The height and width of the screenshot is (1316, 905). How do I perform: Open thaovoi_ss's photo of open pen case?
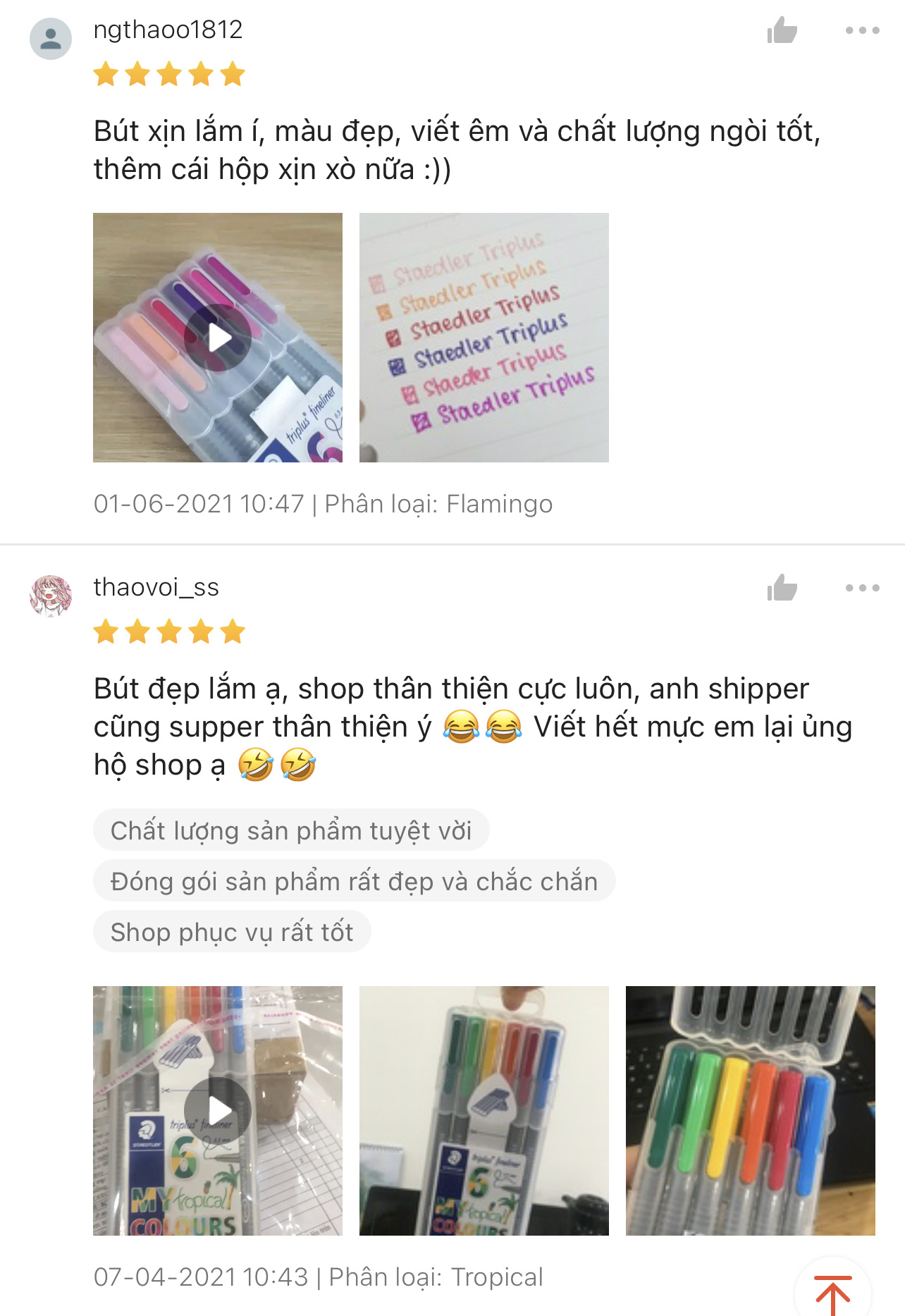point(750,1110)
